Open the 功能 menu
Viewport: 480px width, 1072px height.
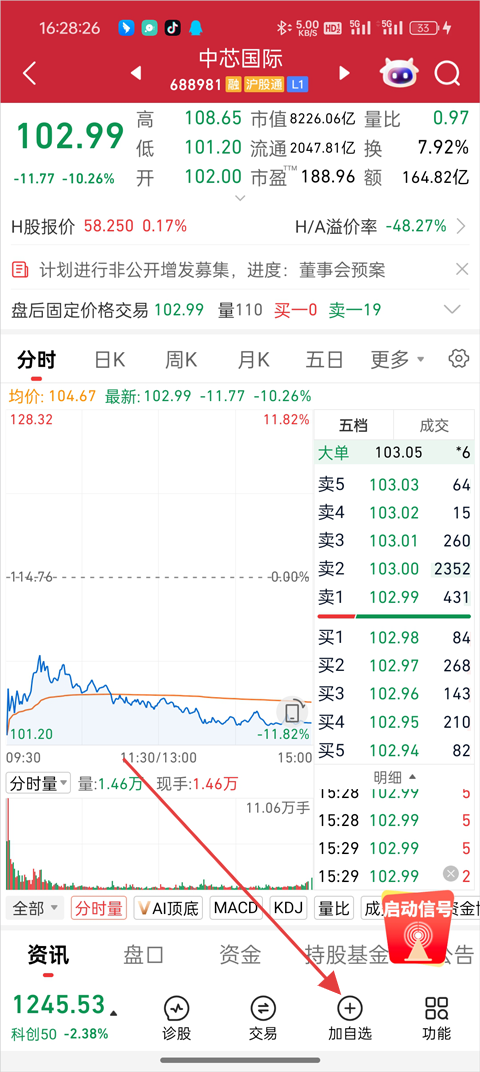tap(436, 1018)
